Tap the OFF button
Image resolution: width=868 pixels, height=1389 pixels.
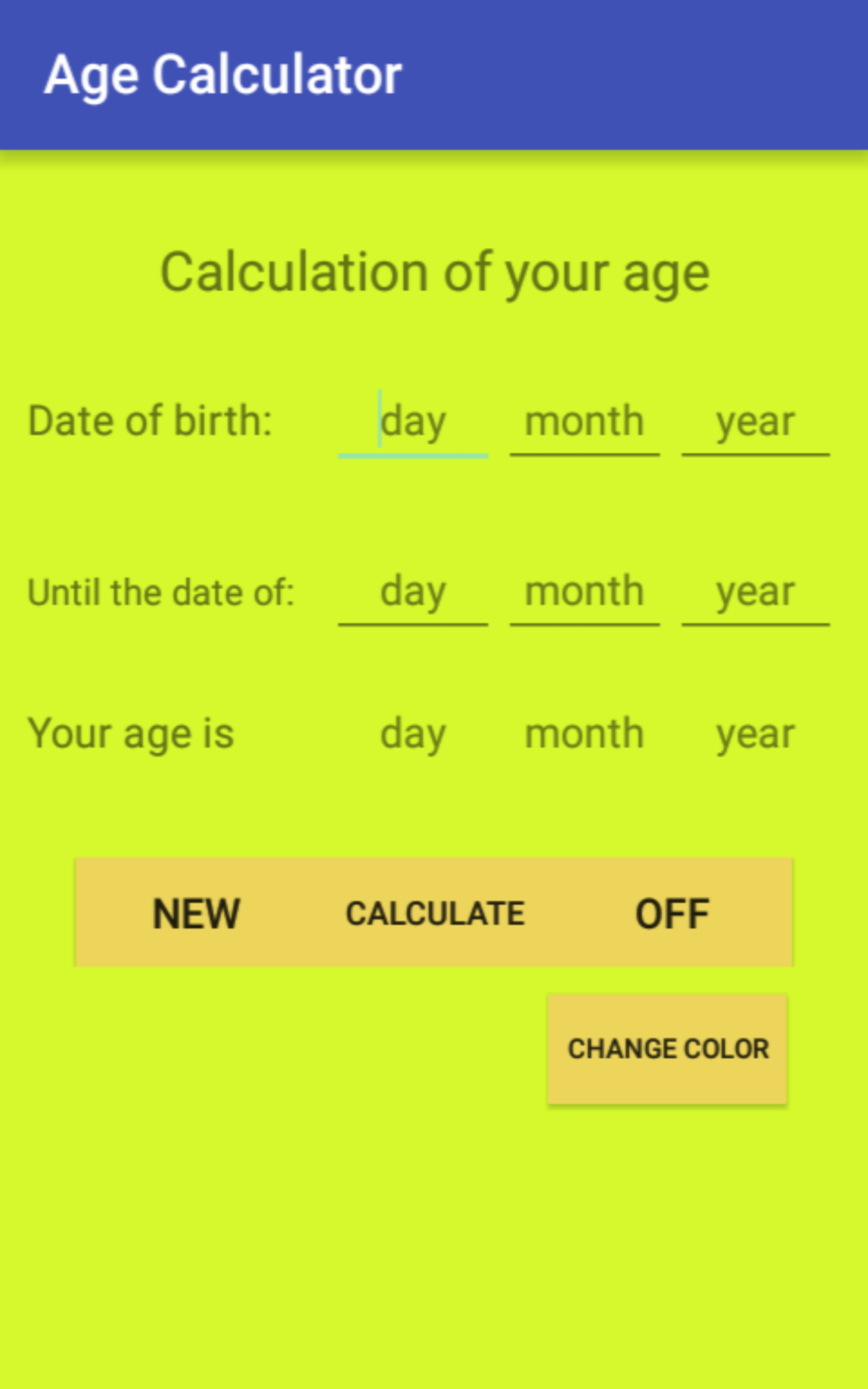pyautogui.click(x=673, y=913)
